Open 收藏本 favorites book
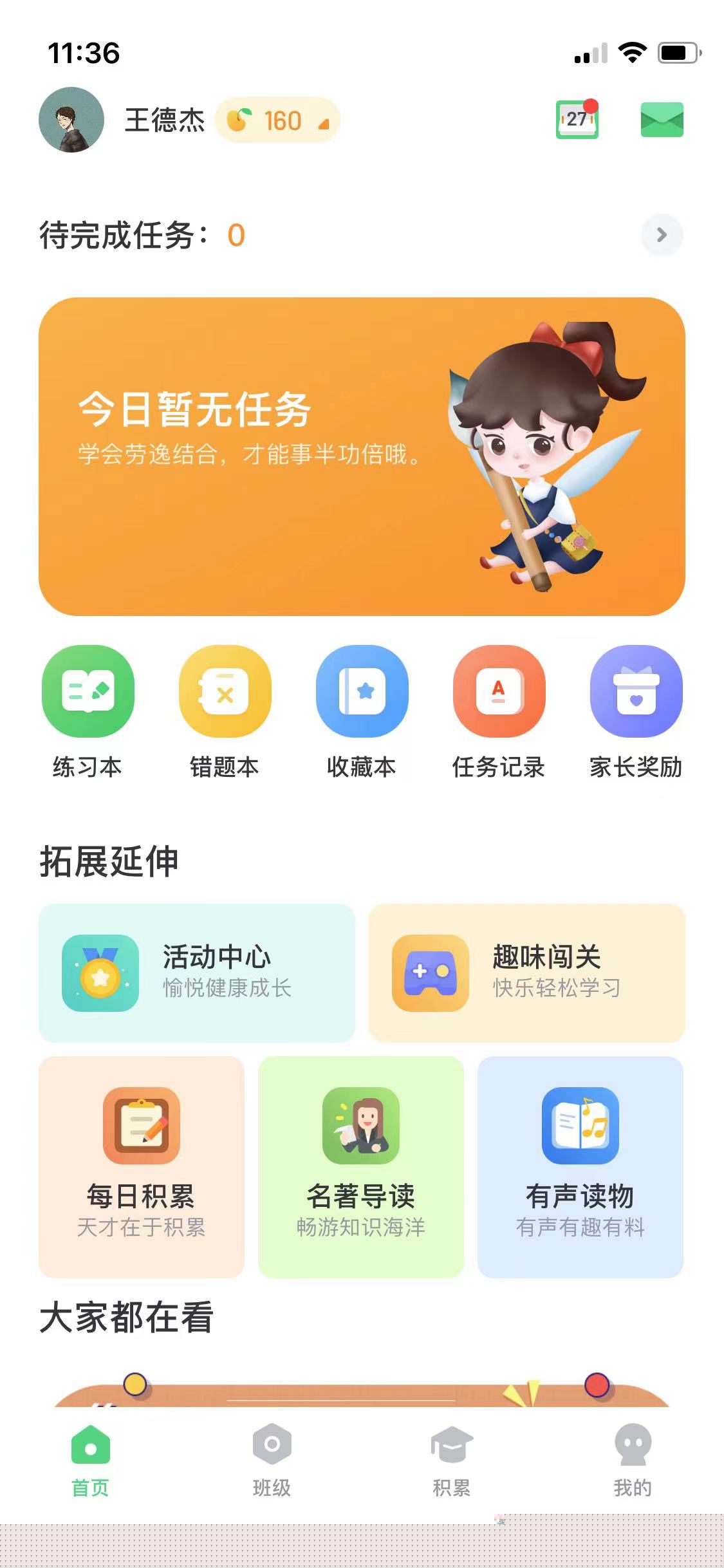 [362, 711]
